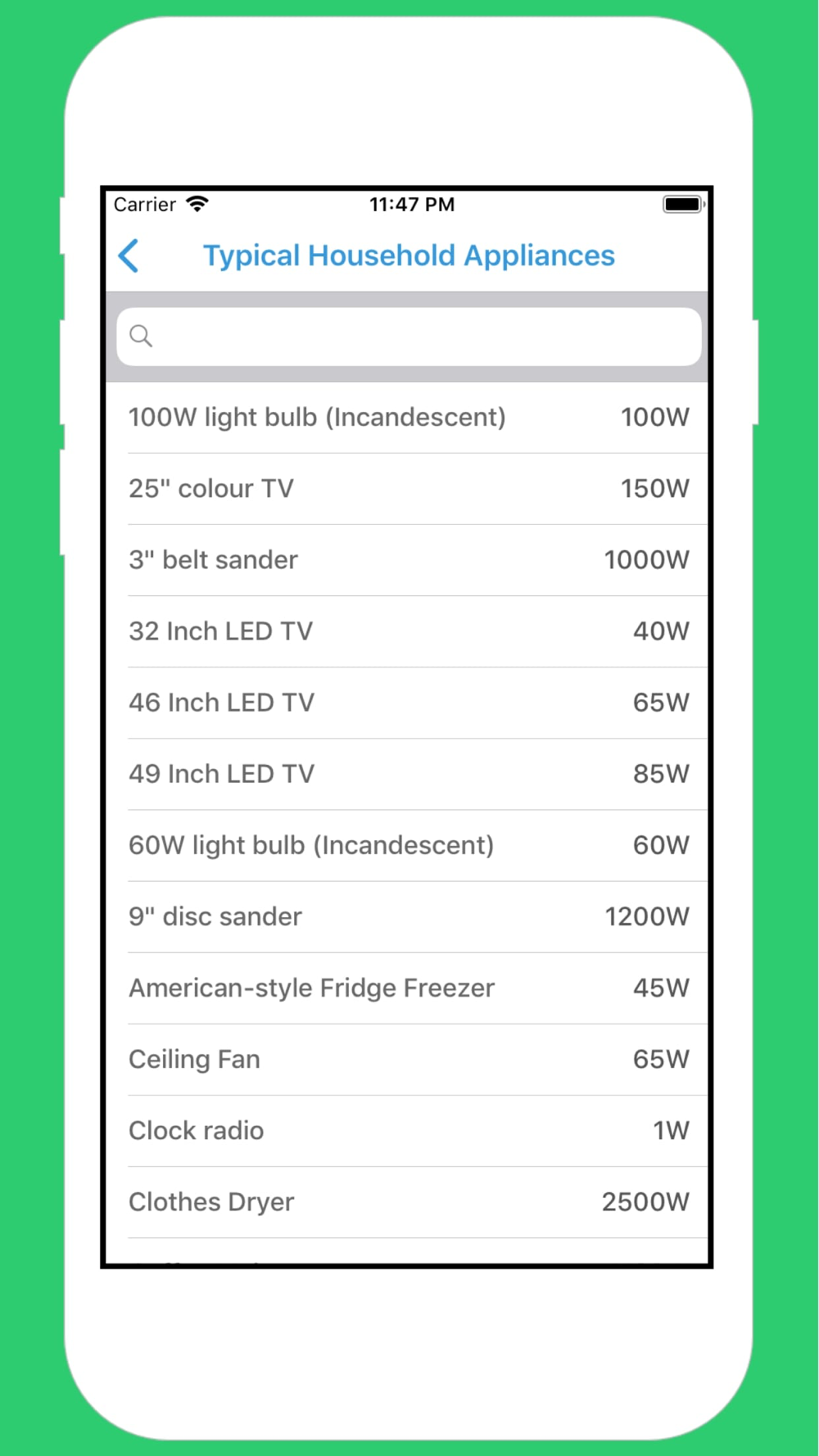Choose the 25" colour TV row
The width and height of the screenshot is (819, 1456).
(x=407, y=489)
